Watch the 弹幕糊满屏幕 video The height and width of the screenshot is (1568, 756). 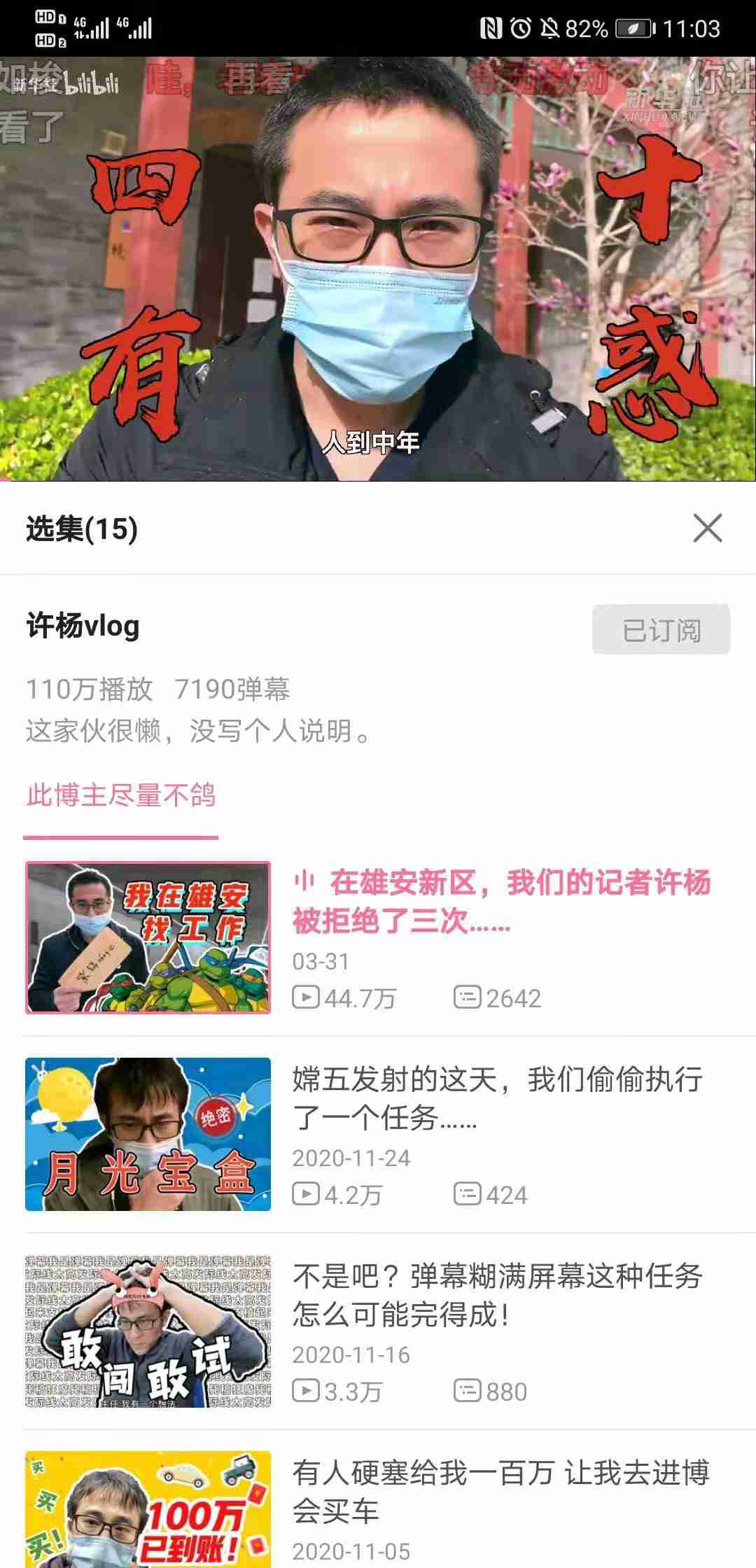[497, 1295]
